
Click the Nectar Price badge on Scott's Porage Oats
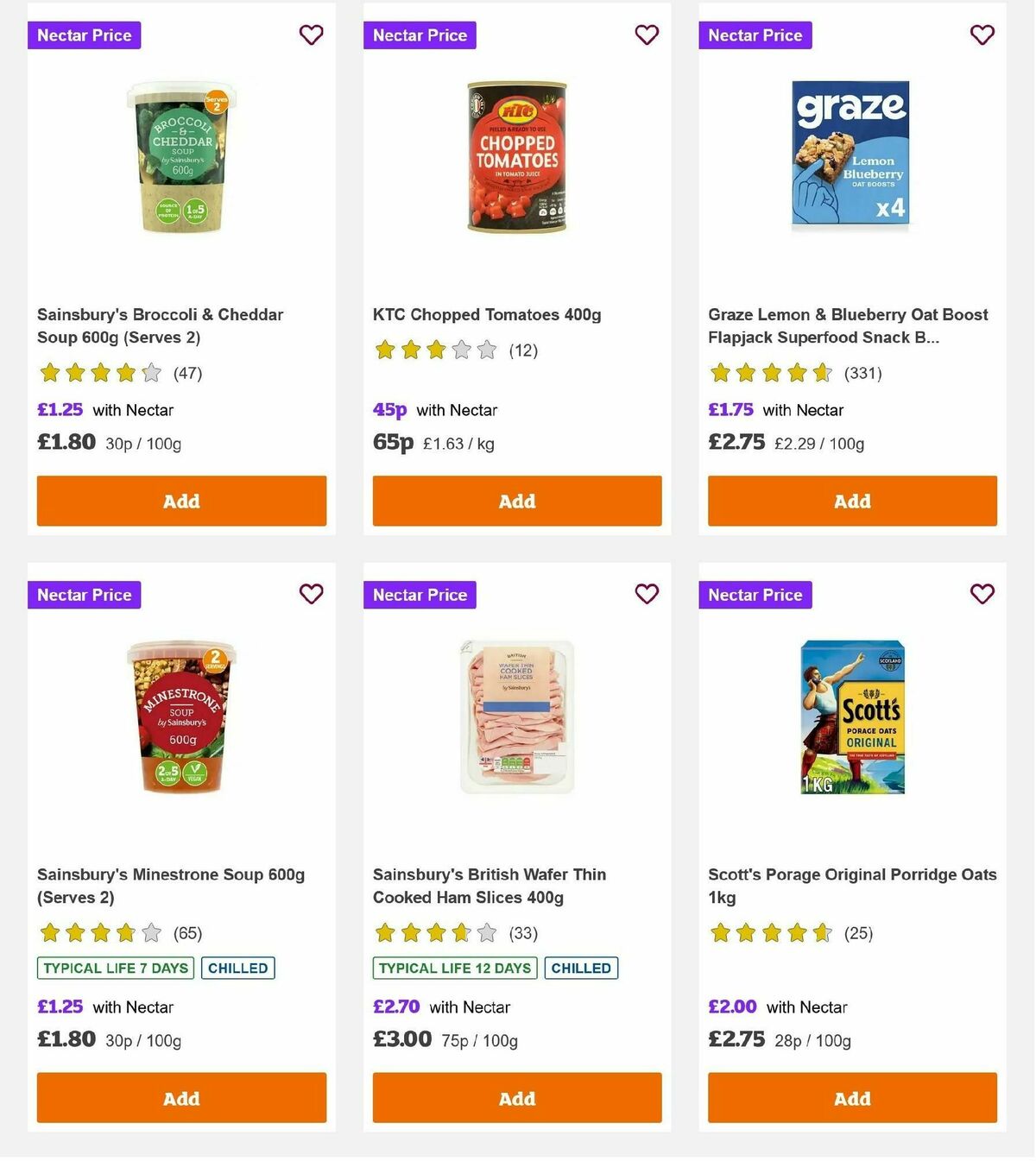(755, 595)
